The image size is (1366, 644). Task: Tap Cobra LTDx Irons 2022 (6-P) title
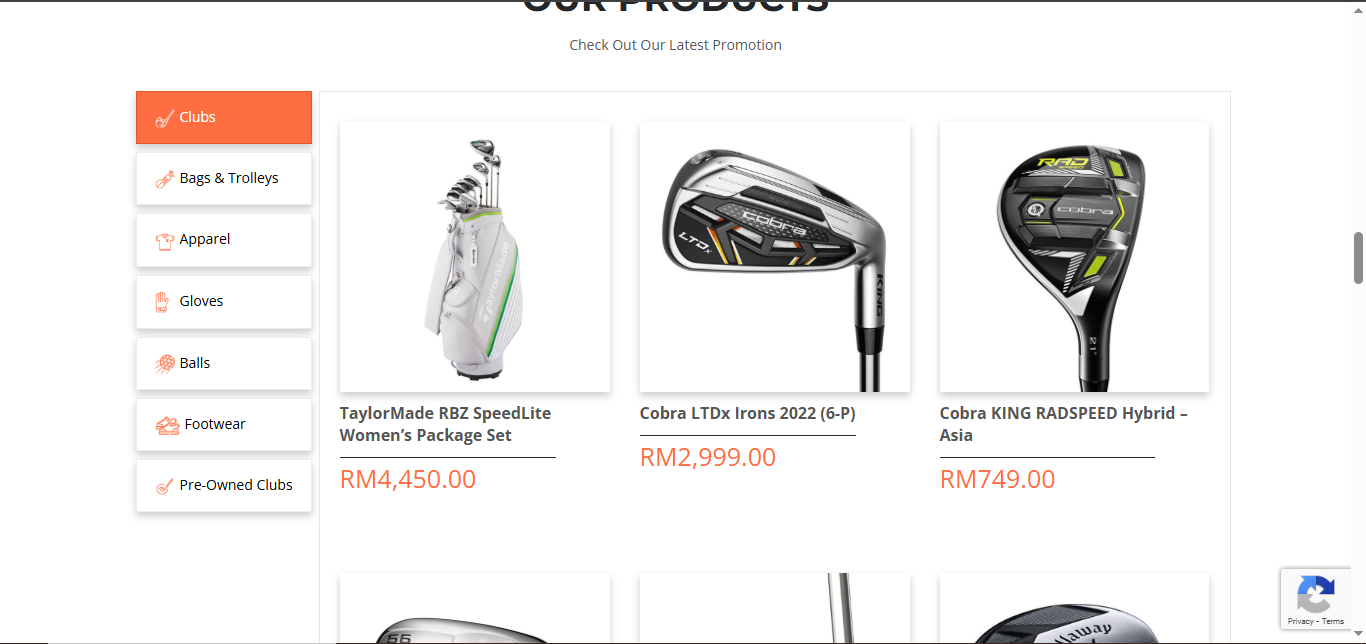[747, 413]
